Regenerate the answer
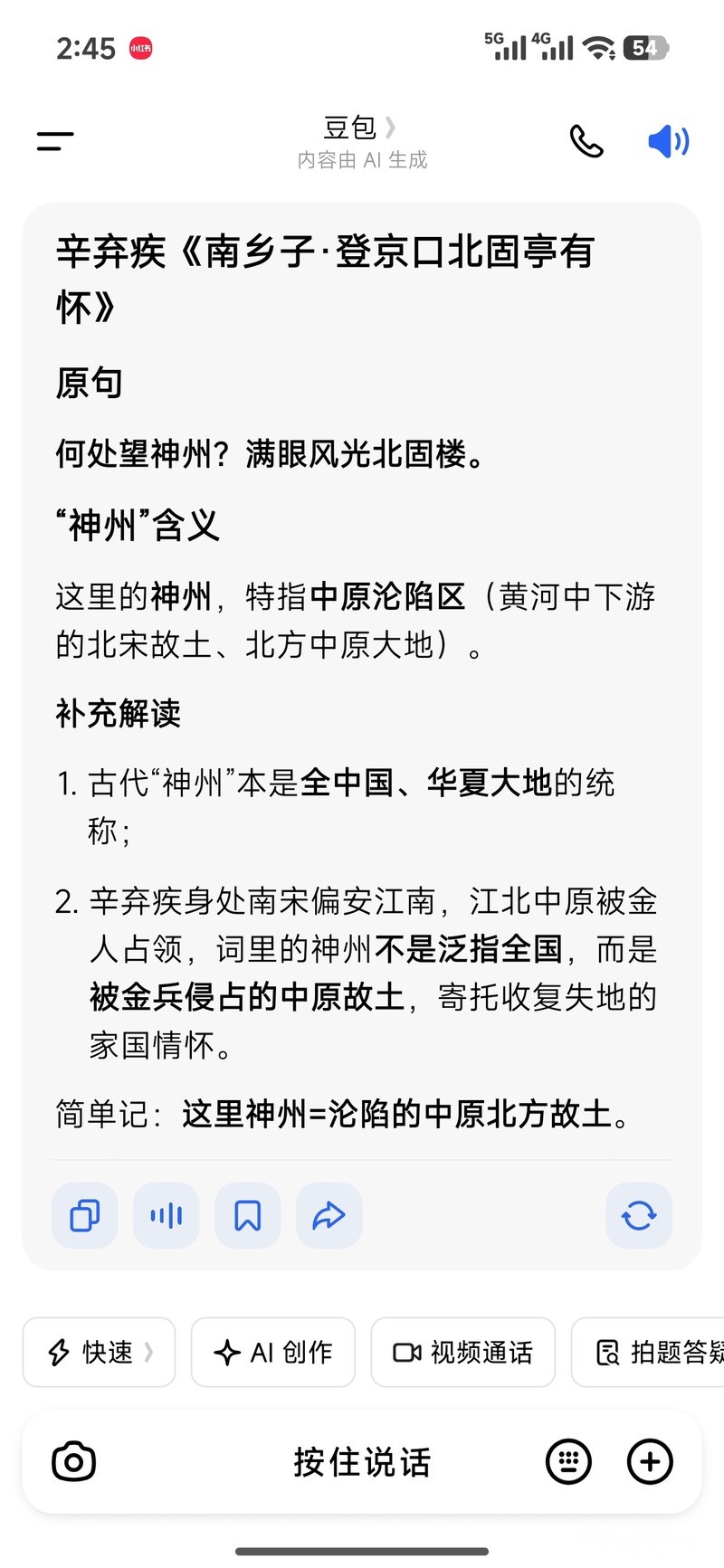This screenshot has width=724, height=1568. tap(639, 1215)
